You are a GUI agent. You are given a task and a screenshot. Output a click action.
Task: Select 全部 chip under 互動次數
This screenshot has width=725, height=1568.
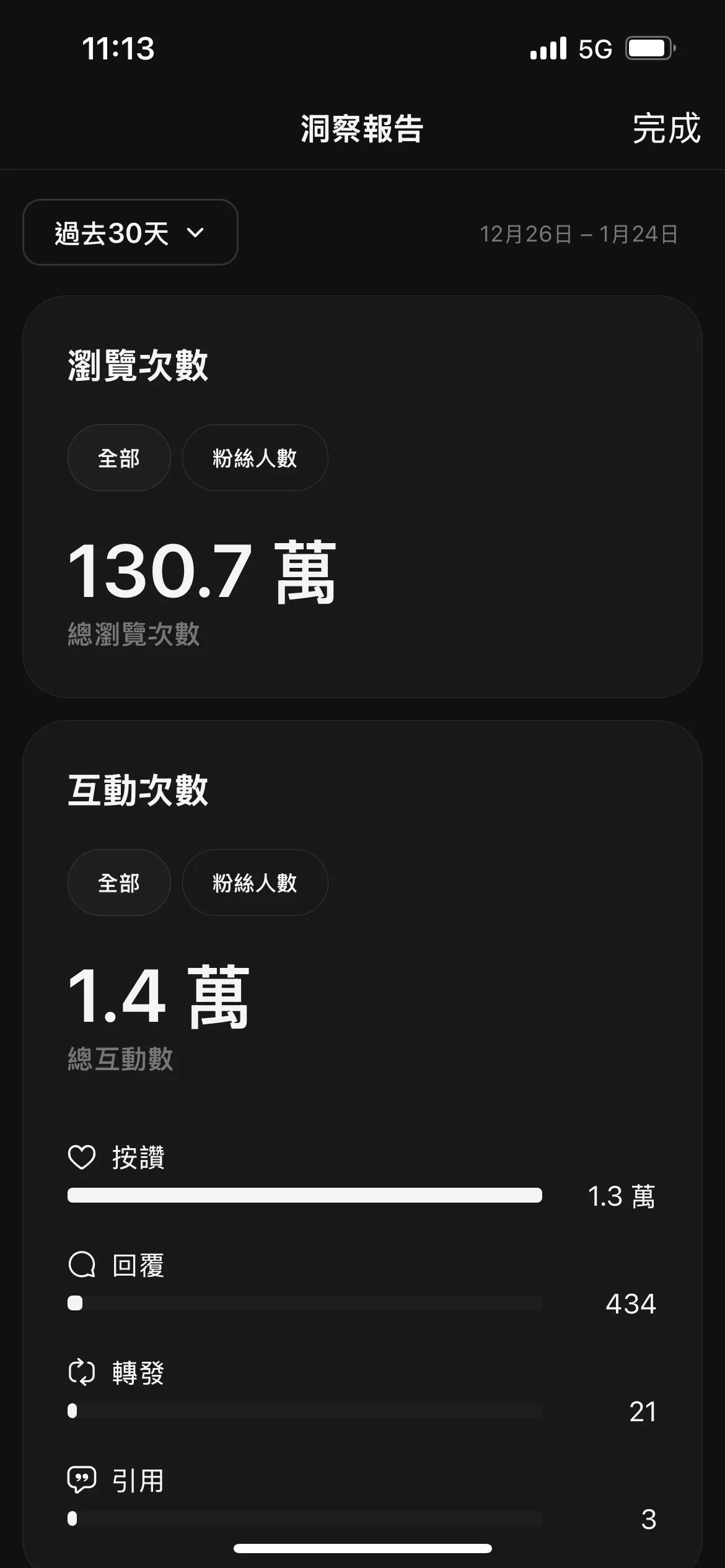click(x=119, y=883)
